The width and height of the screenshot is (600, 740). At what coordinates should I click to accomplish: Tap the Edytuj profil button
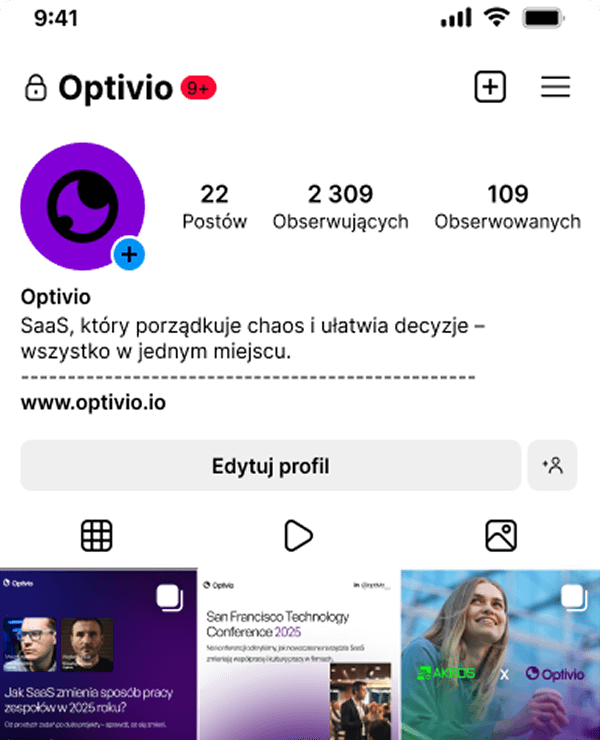click(x=270, y=466)
